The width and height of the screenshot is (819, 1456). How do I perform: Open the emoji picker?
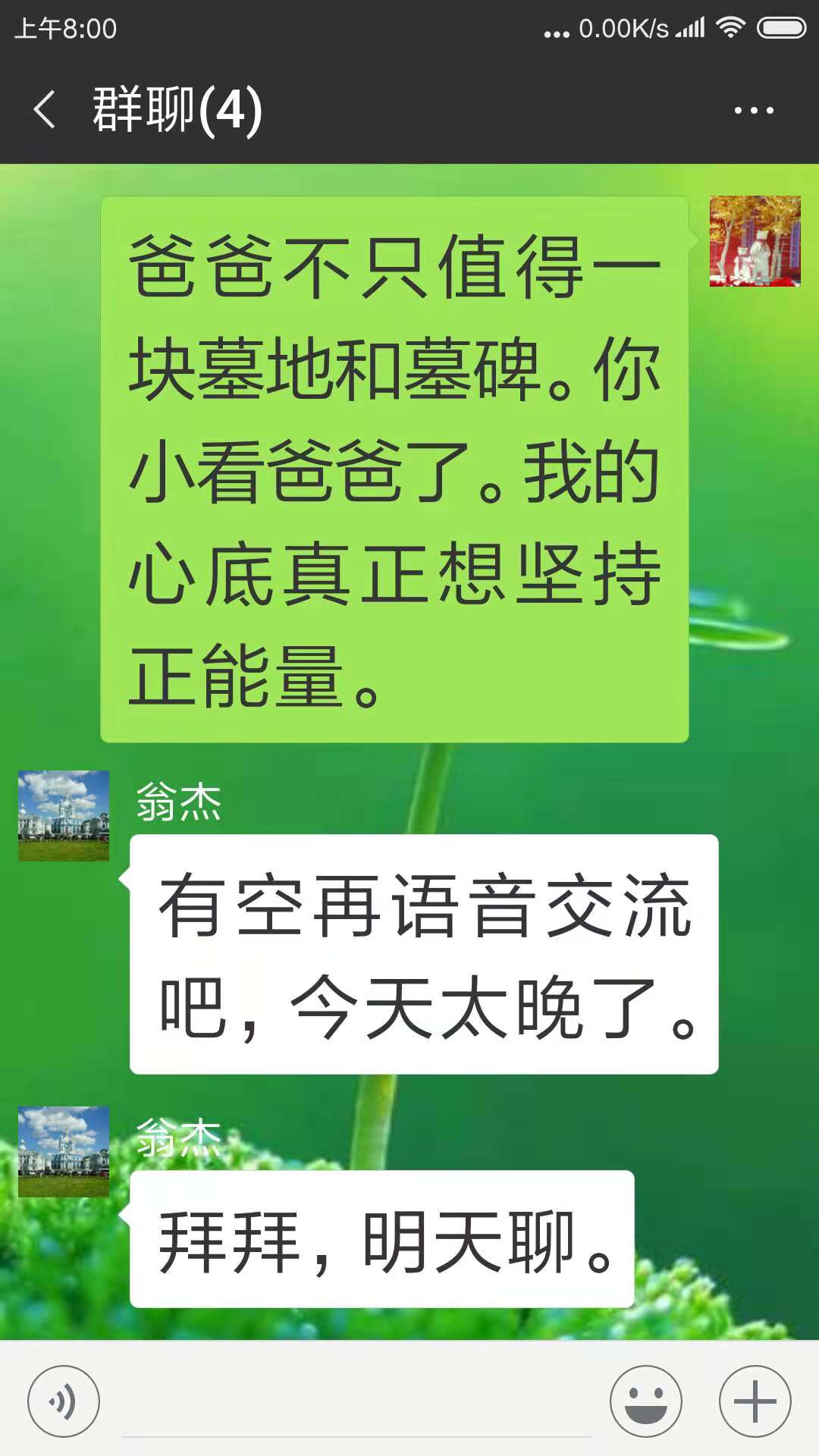click(x=646, y=1401)
